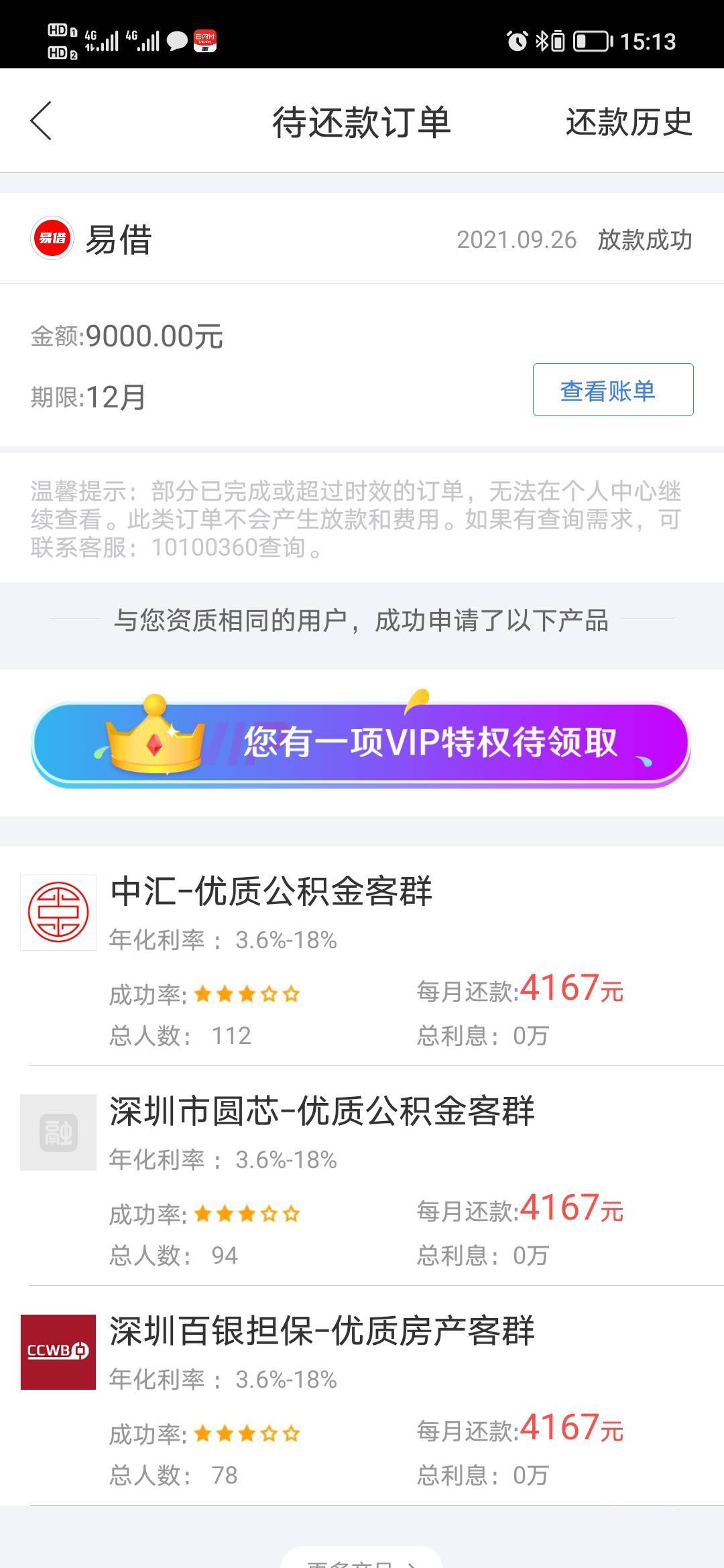Image resolution: width=724 pixels, height=1568 pixels.
Task: View 深圳百银担保-优质房产客群 product
Action: pyautogui.click(x=362, y=1396)
